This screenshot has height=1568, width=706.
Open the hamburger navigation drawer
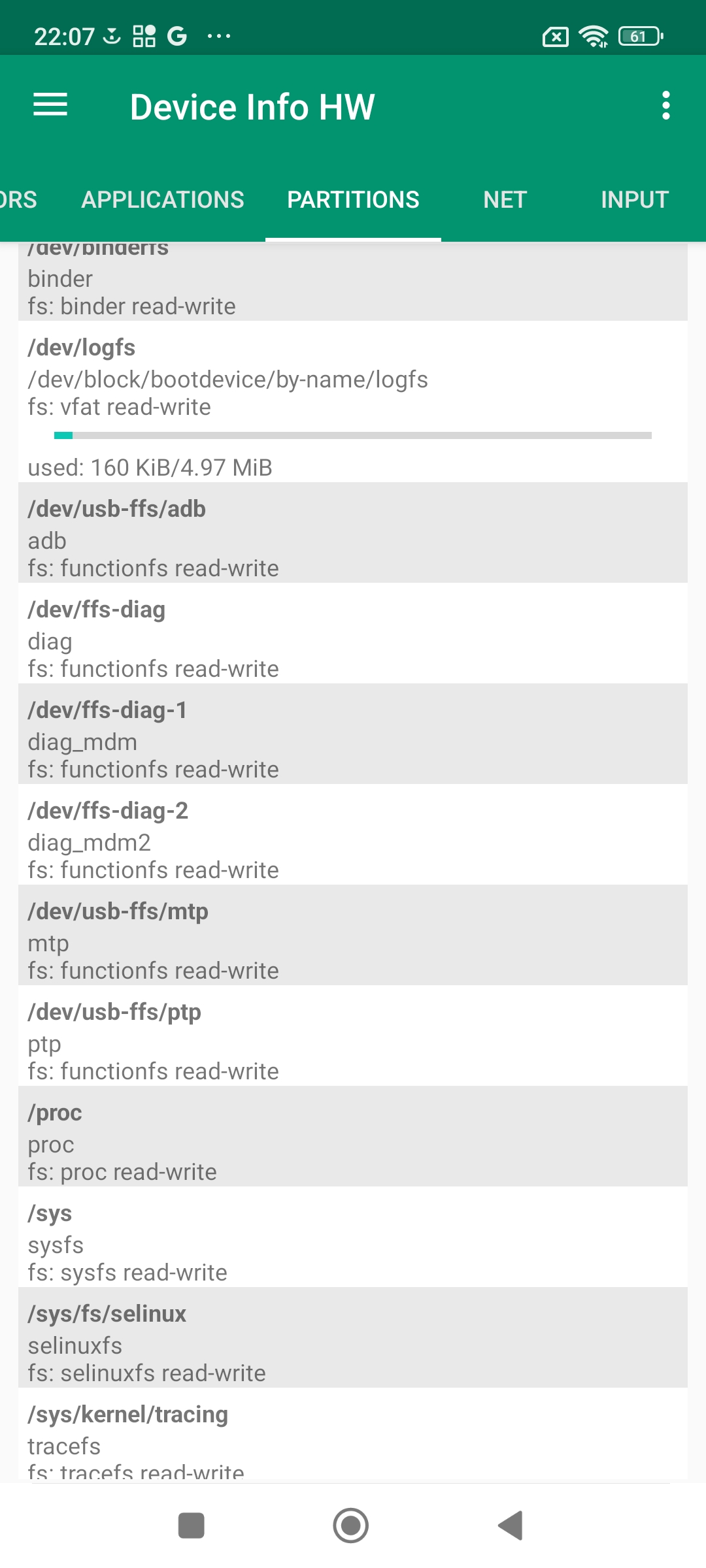pyautogui.click(x=50, y=105)
